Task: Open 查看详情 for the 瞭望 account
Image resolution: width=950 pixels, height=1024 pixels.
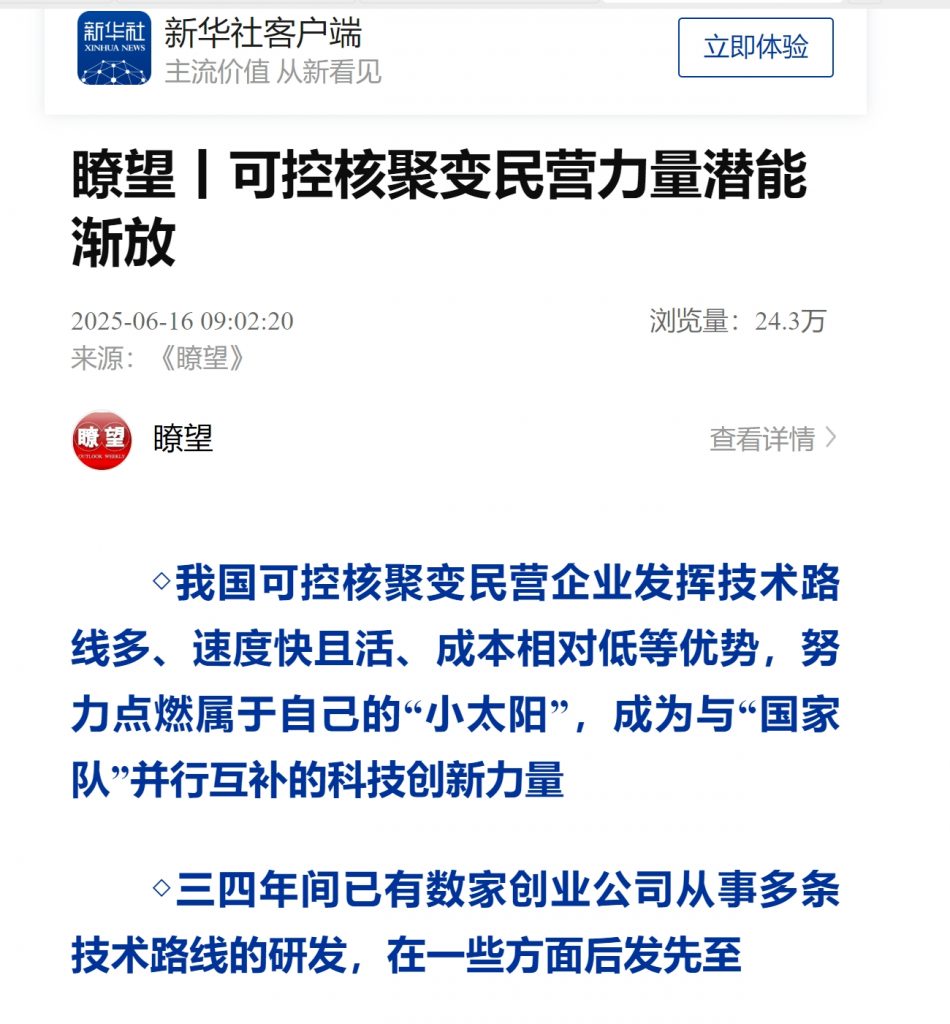Action: pyautogui.click(x=772, y=439)
